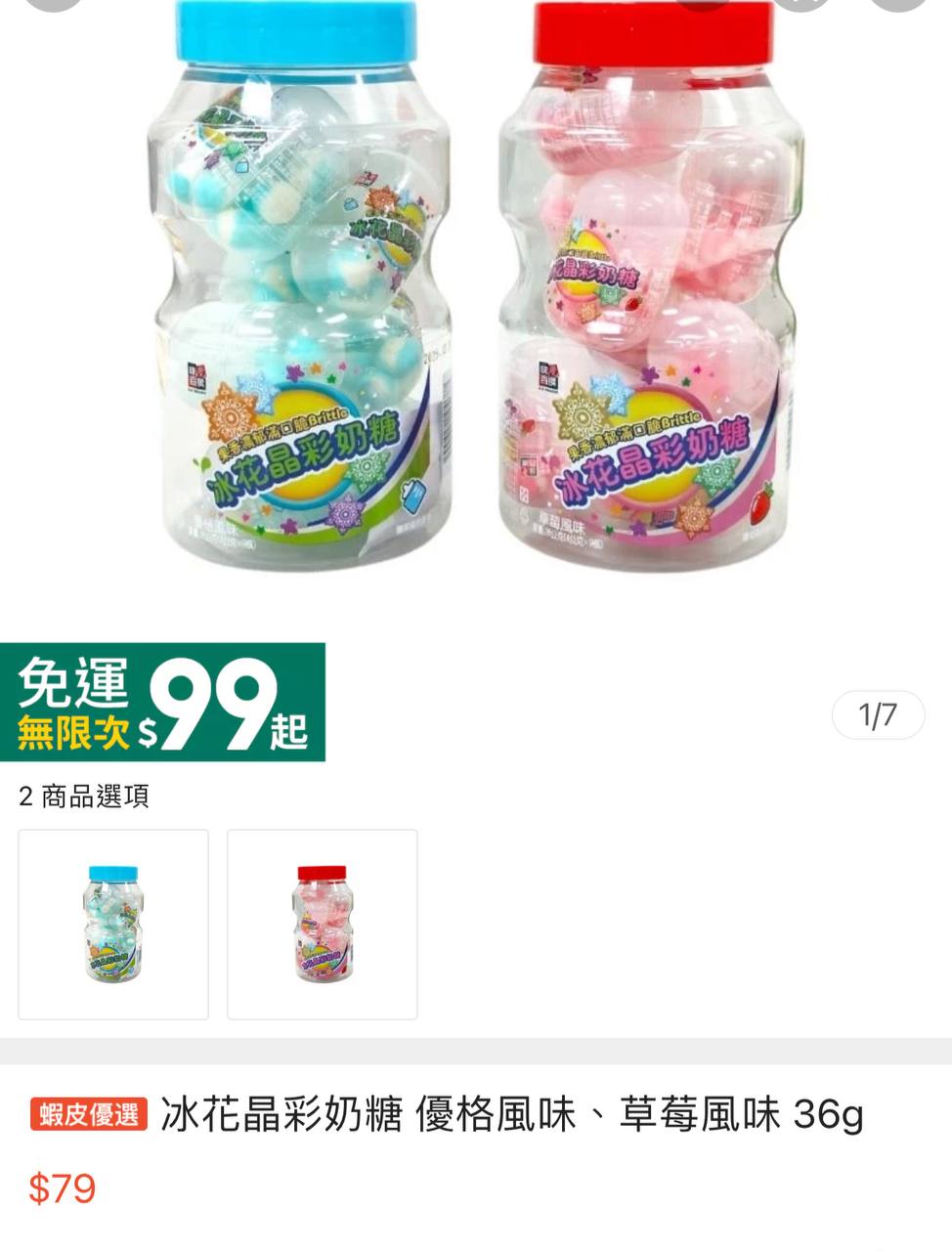Select the red-lid strawberry flavor option thumbnail
The image size is (952, 1251).
point(323,924)
